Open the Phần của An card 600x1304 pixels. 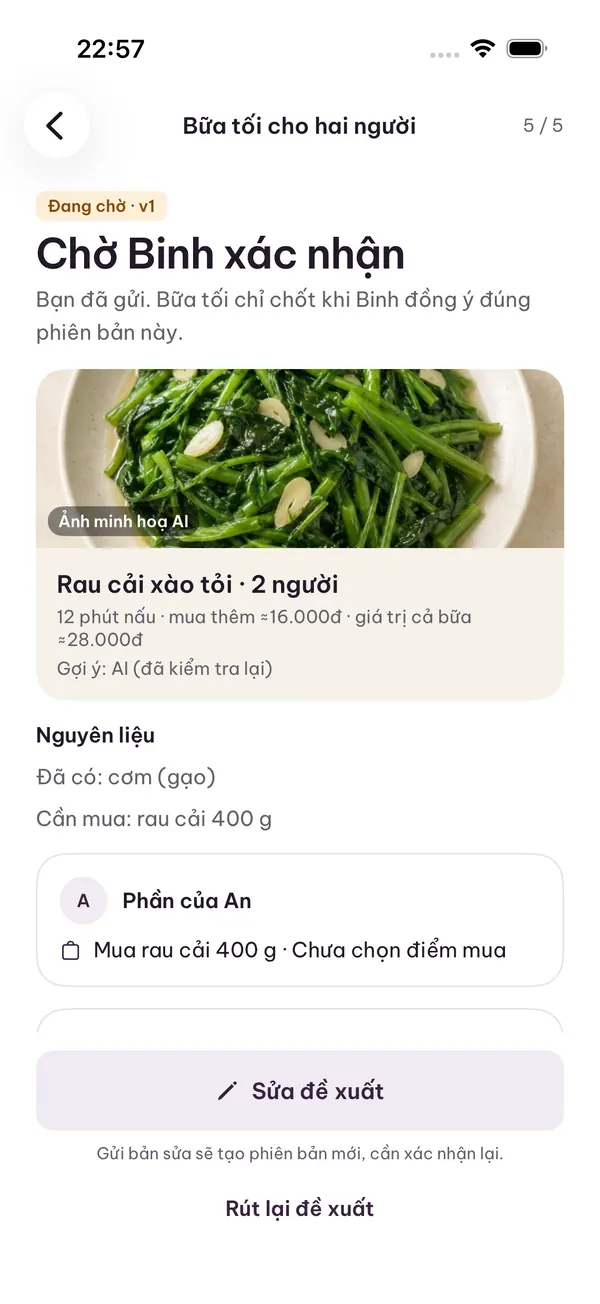point(300,920)
